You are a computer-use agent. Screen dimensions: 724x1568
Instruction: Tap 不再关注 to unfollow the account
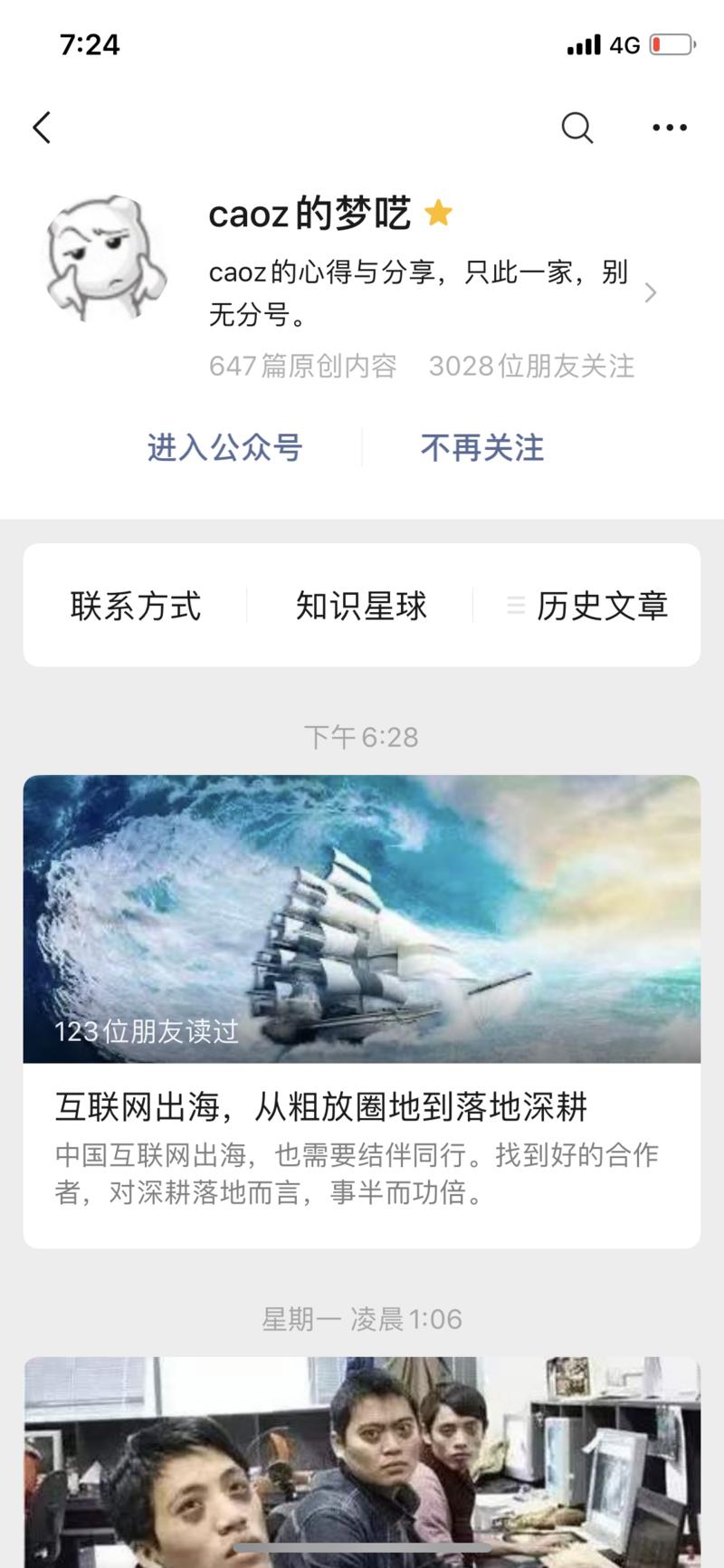tap(481, 447)
